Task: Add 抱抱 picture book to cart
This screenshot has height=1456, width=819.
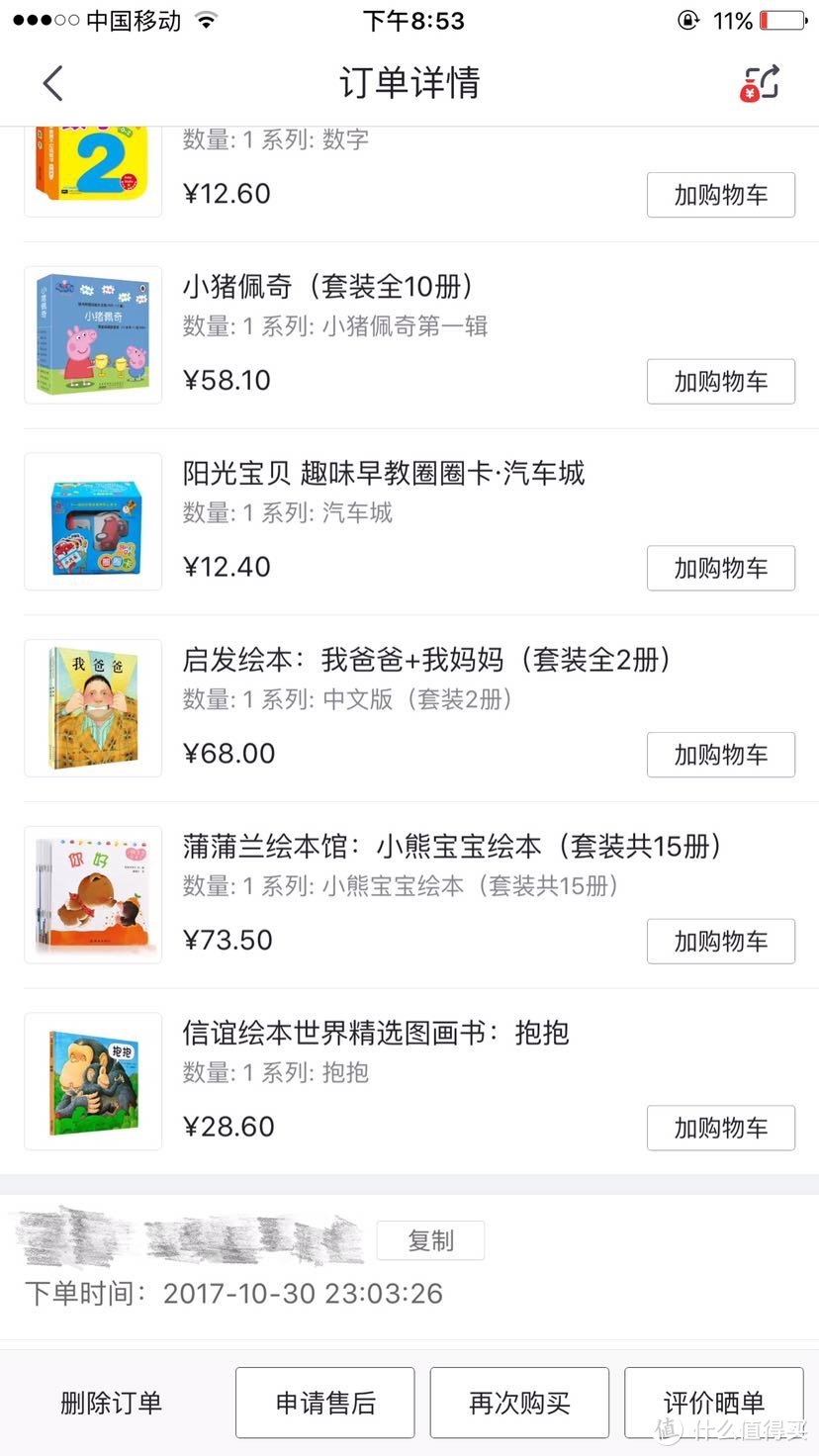Action: (720, 1128)
